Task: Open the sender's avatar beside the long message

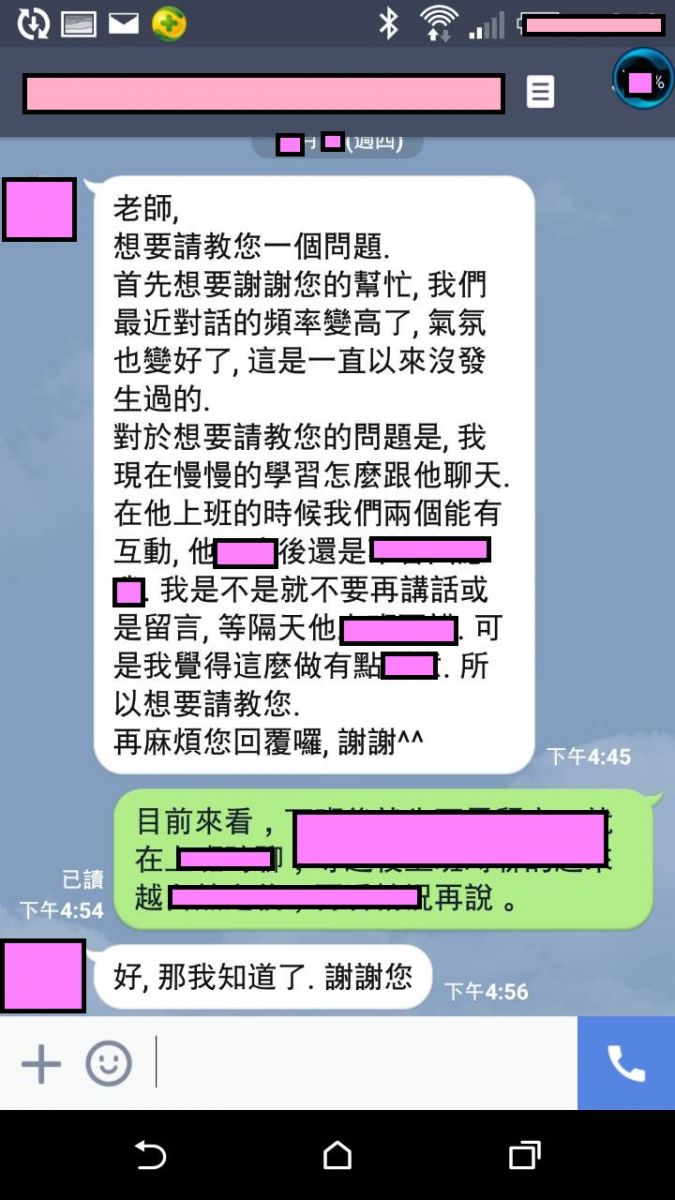Action: point(39,209)
